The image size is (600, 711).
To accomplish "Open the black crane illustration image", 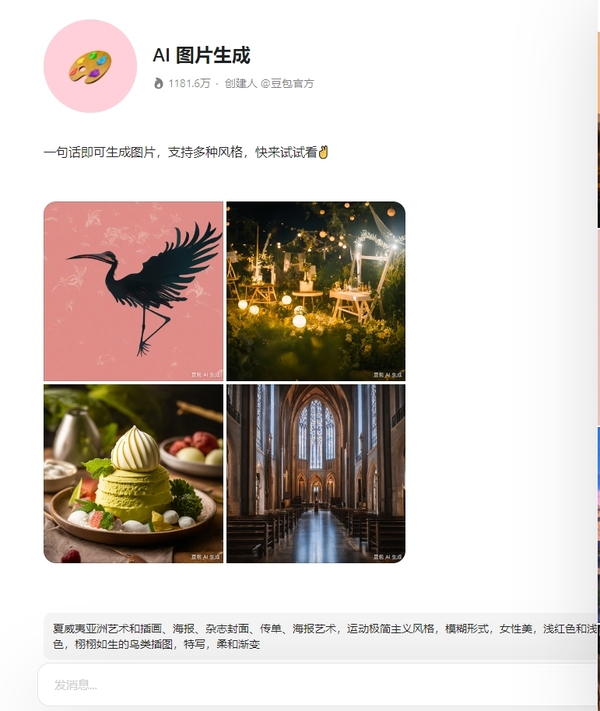I will 133,291.
